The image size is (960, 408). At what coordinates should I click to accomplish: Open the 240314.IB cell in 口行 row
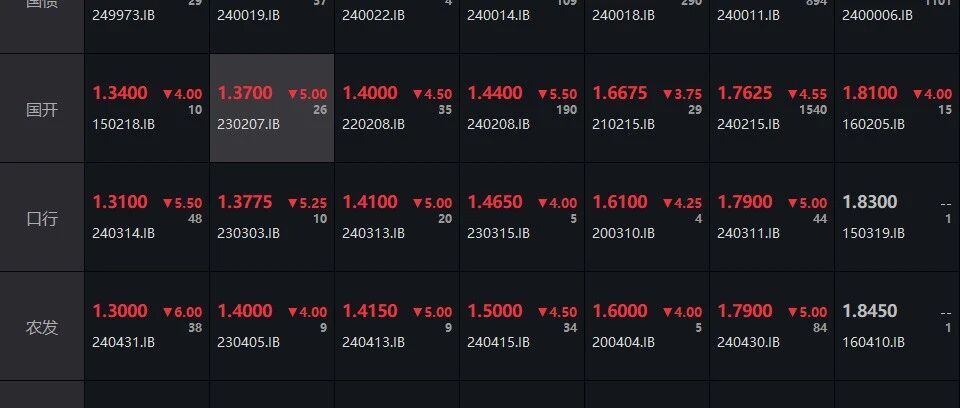coord(147,217)
